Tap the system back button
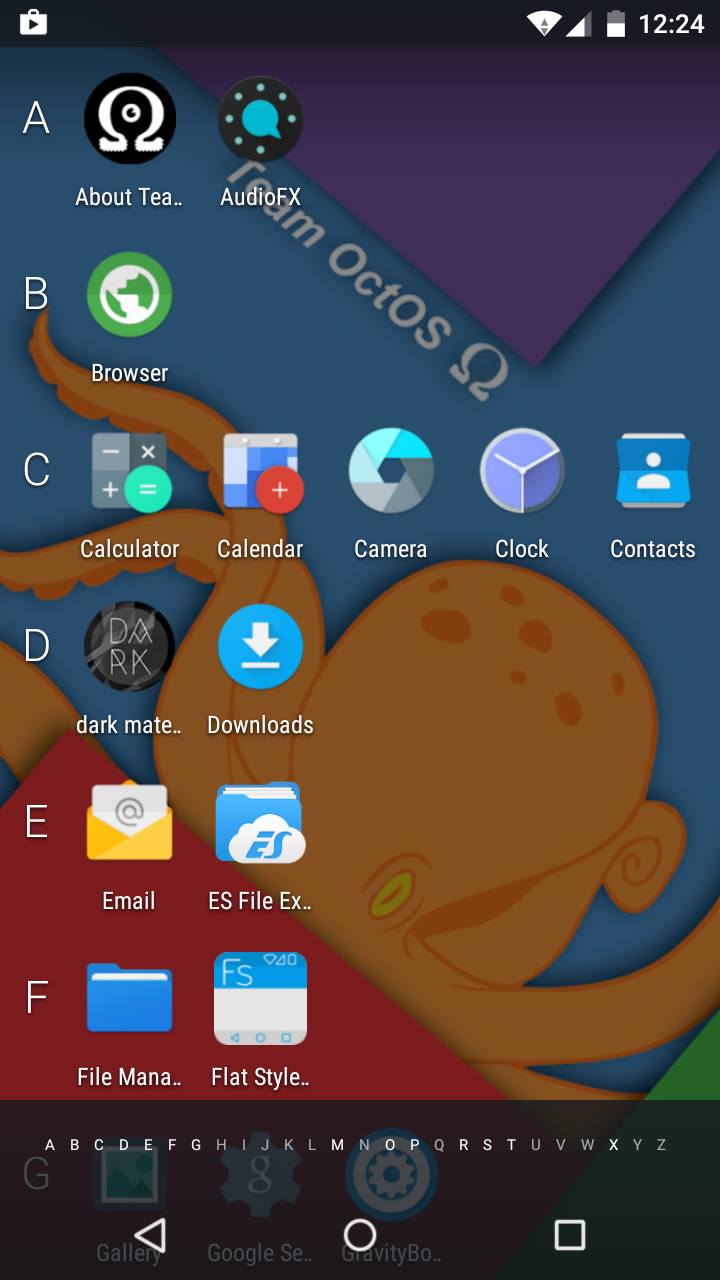The image size is (720, 1280). point(150,1235)
